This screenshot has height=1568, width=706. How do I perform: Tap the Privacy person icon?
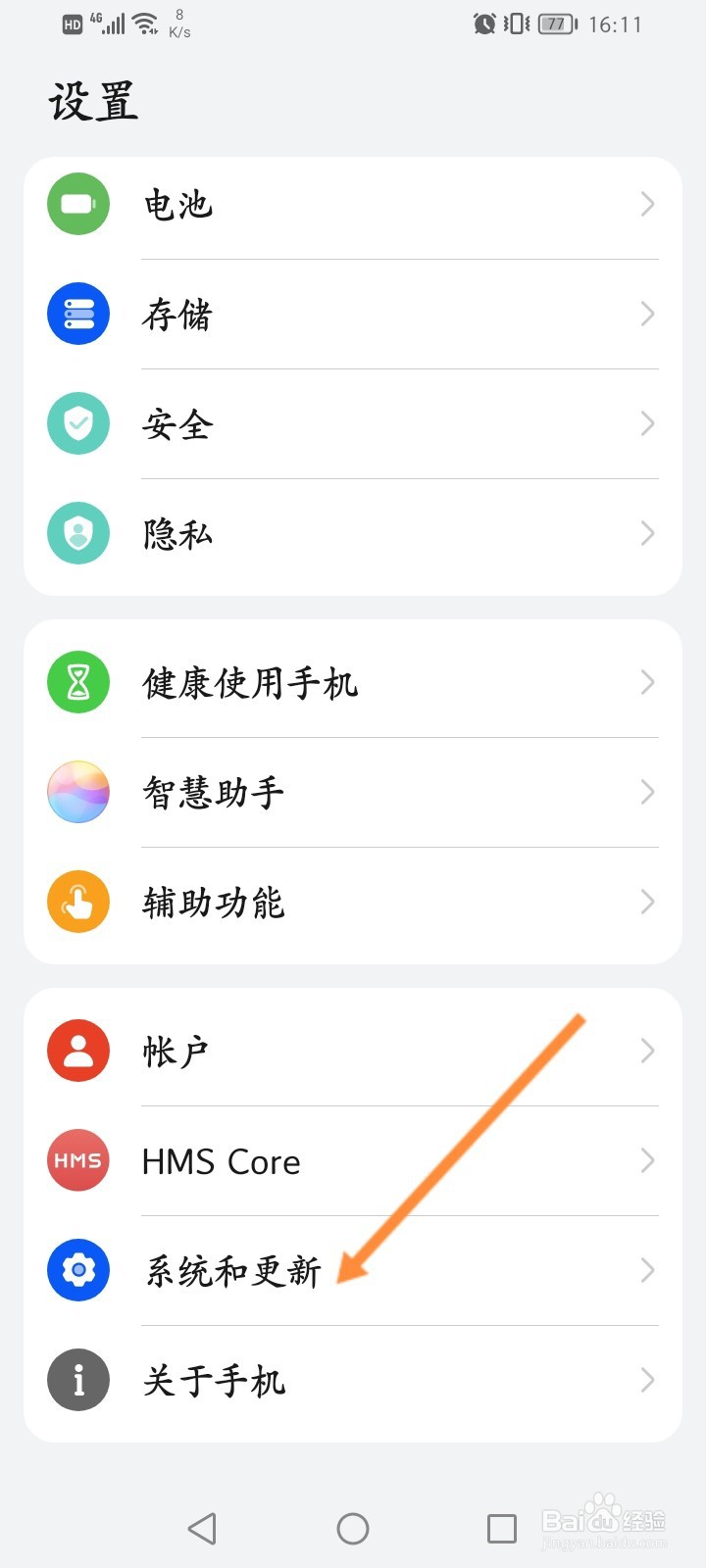click(x=77, y=533)
